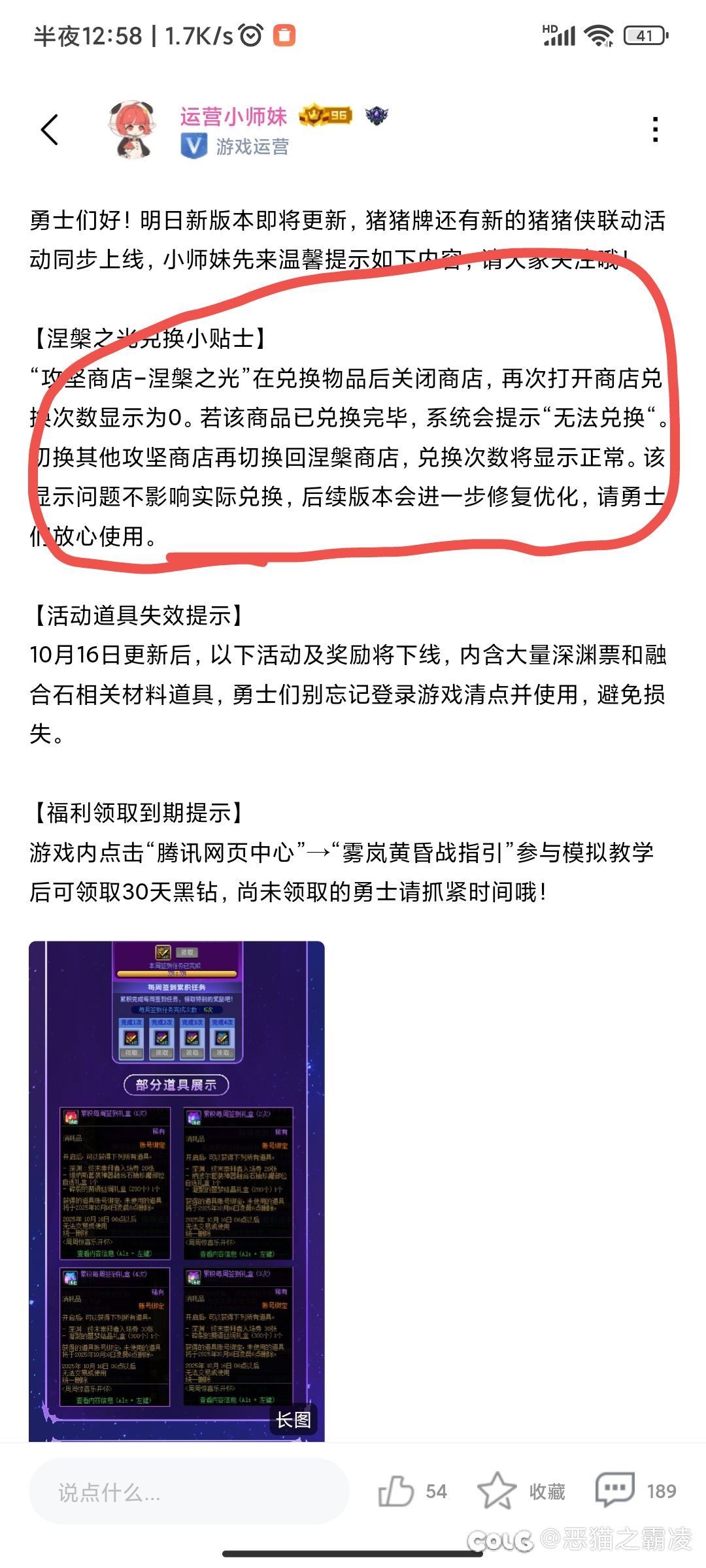This screenshot has width=706, height=1568.
Task: Tap the 说点什么 comment input box
Action: [188, 1492]
